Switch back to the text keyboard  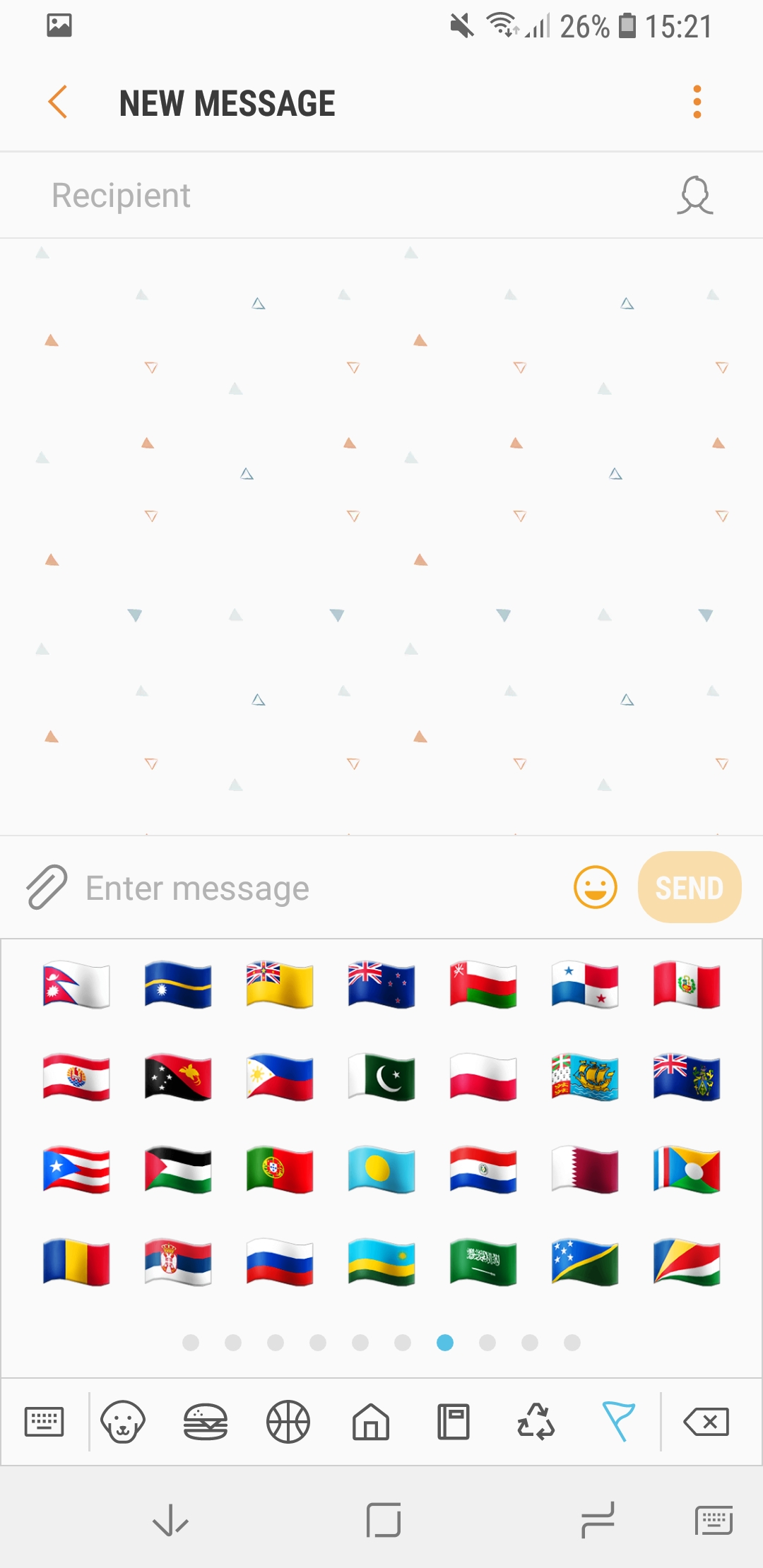pyautogui.click(x=44, y=1421)
